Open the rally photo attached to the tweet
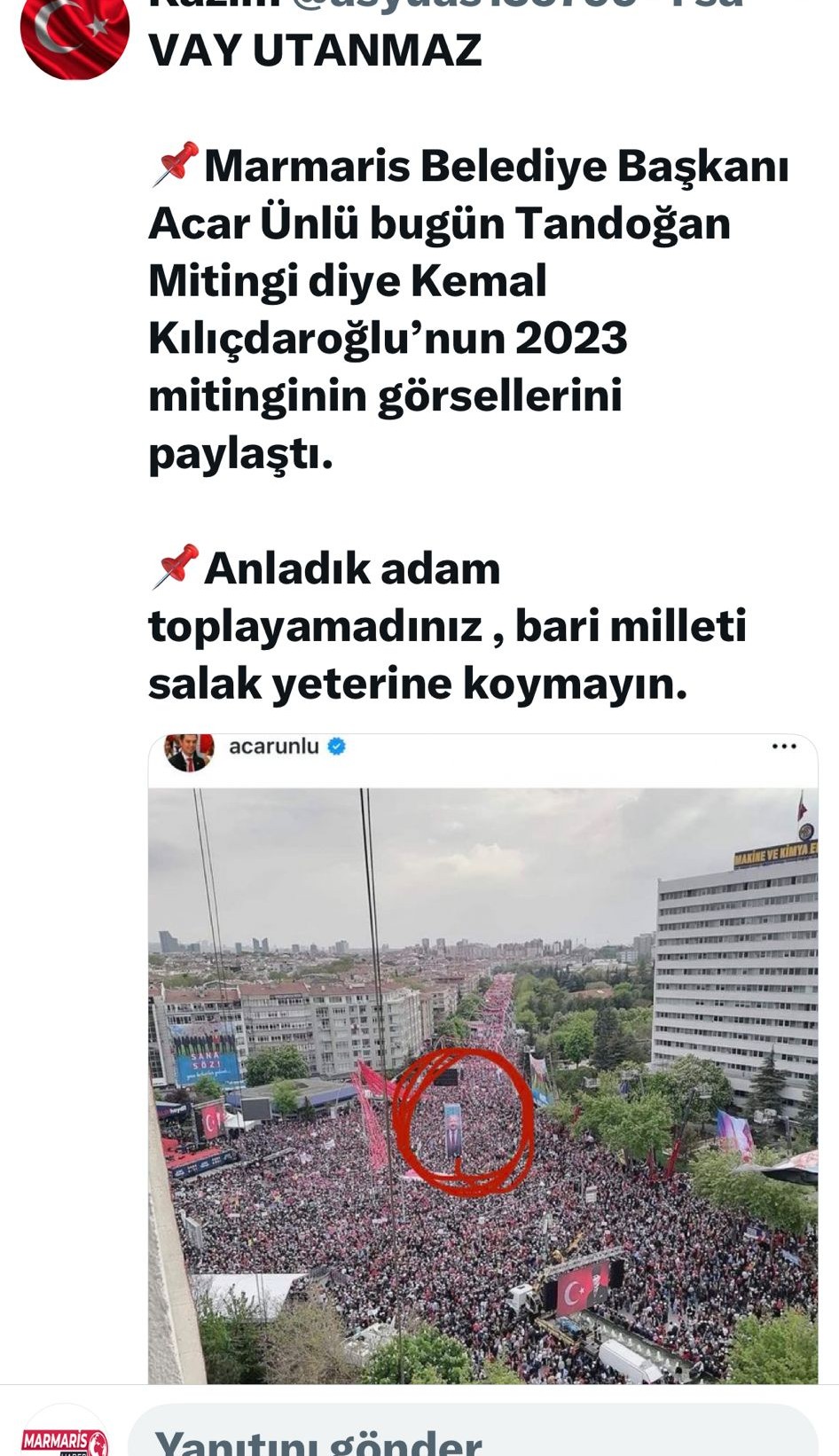Viewport: 839px width, 1456px height. pyautogui.click(x=482, y=1084)
